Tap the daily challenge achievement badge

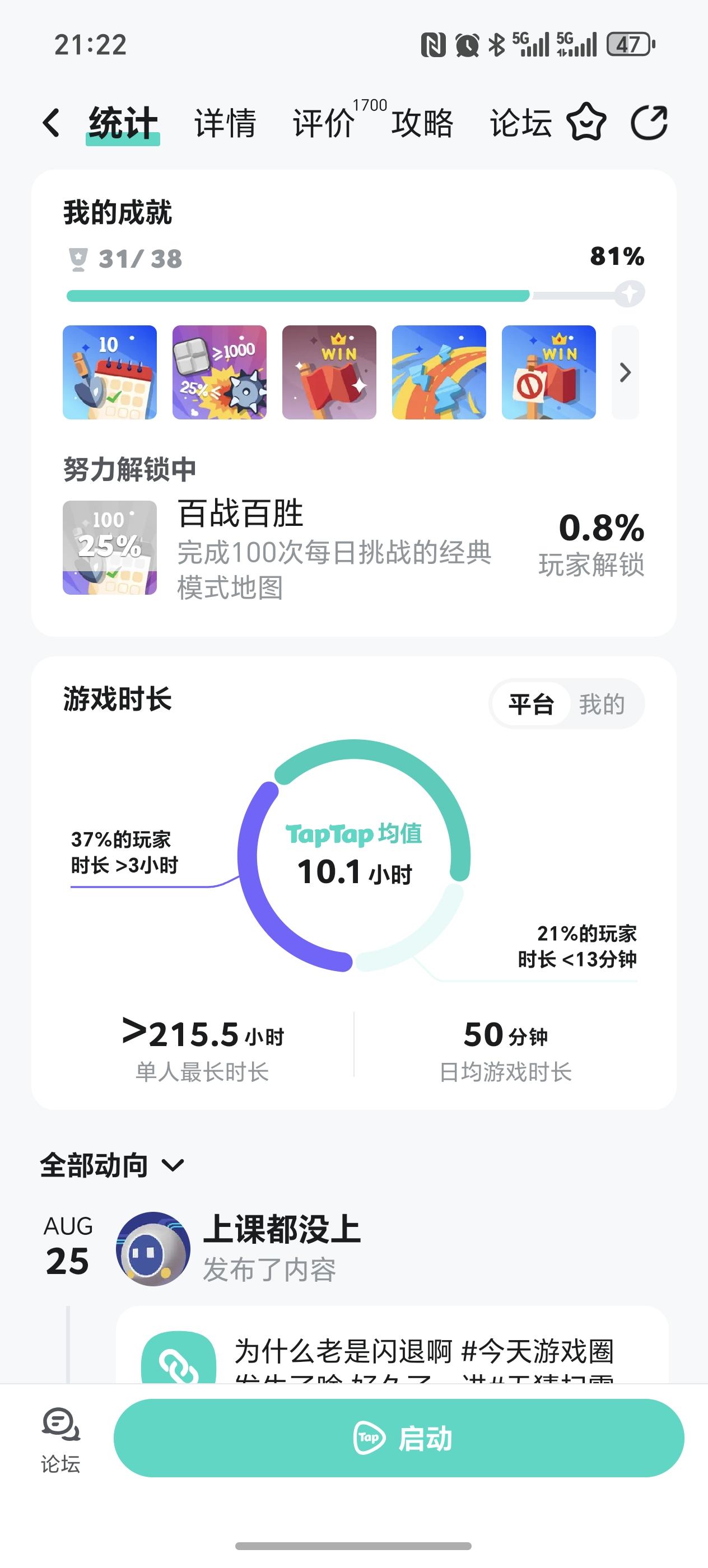110,372
